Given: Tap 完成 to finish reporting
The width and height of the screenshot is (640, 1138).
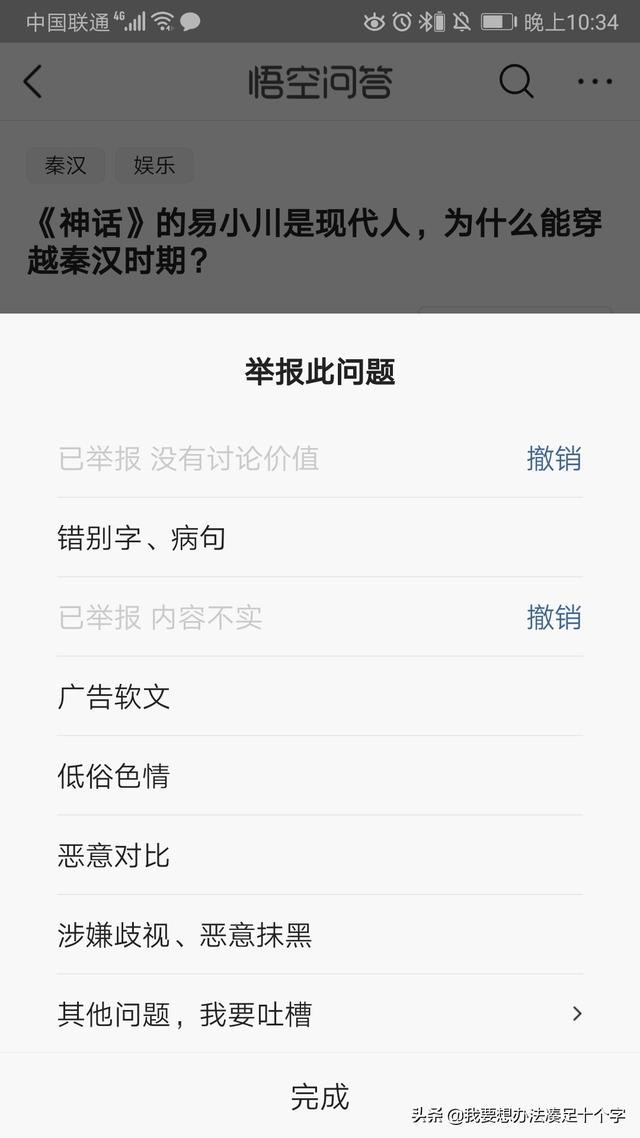Looking at the screenshot, I should 320,1096.
